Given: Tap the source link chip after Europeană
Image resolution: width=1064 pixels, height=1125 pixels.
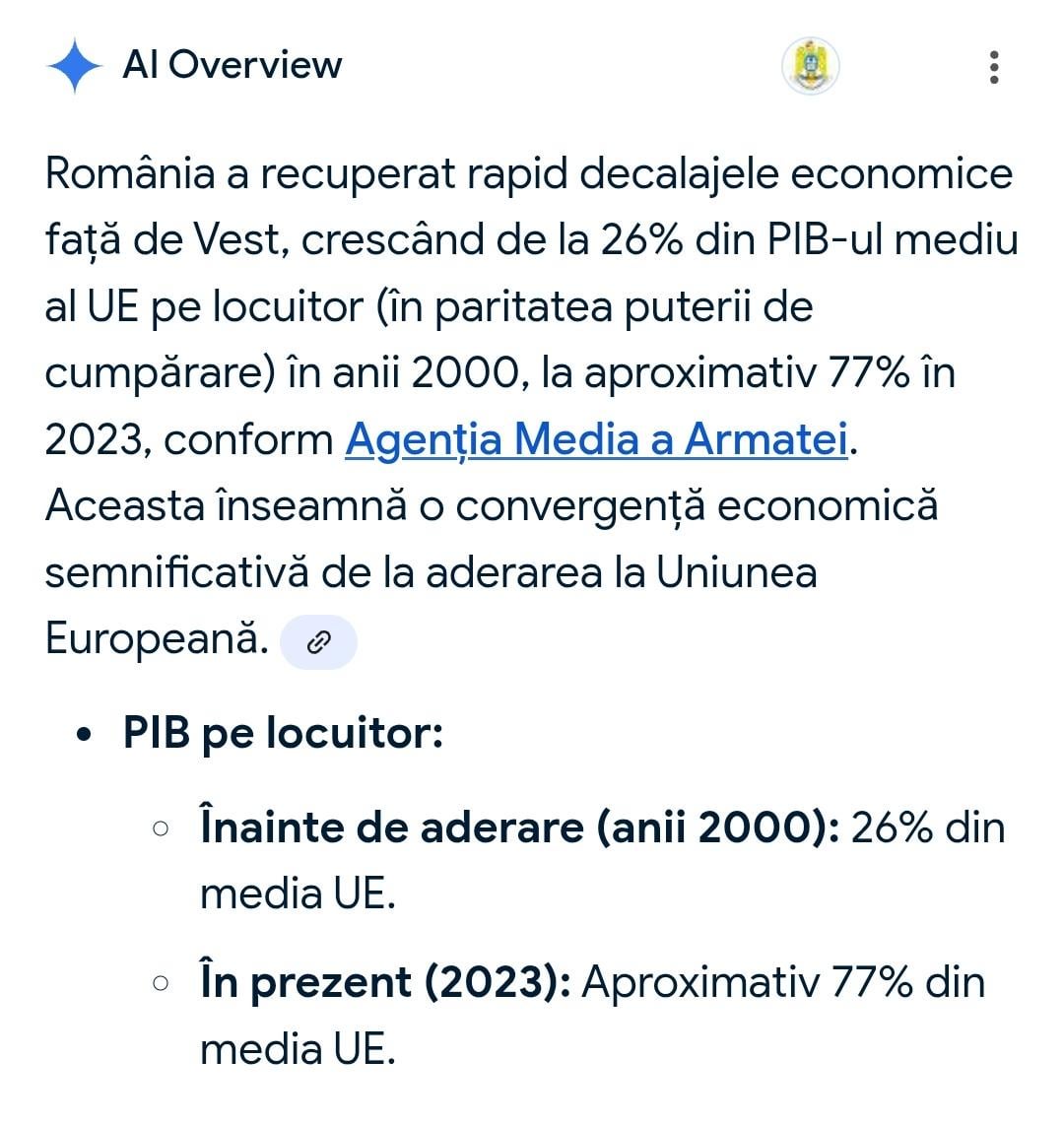Looking at the screenshot, I should [318, 642].
